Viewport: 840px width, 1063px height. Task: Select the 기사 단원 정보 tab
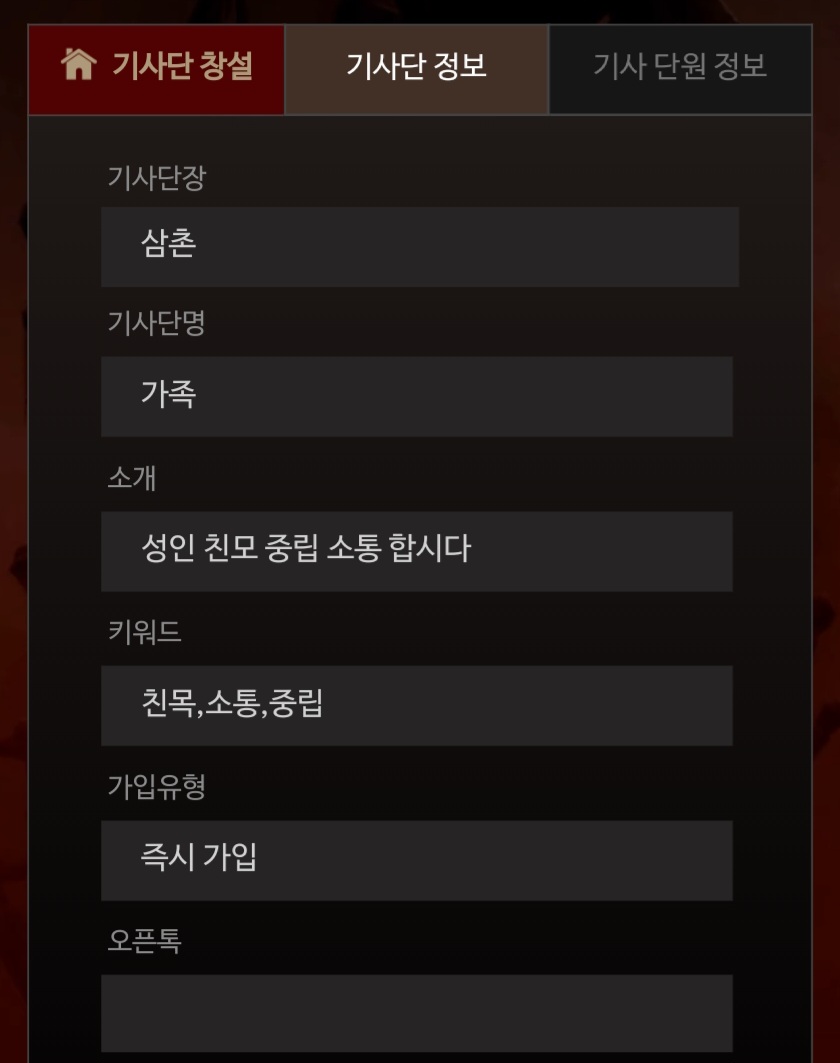680,68
